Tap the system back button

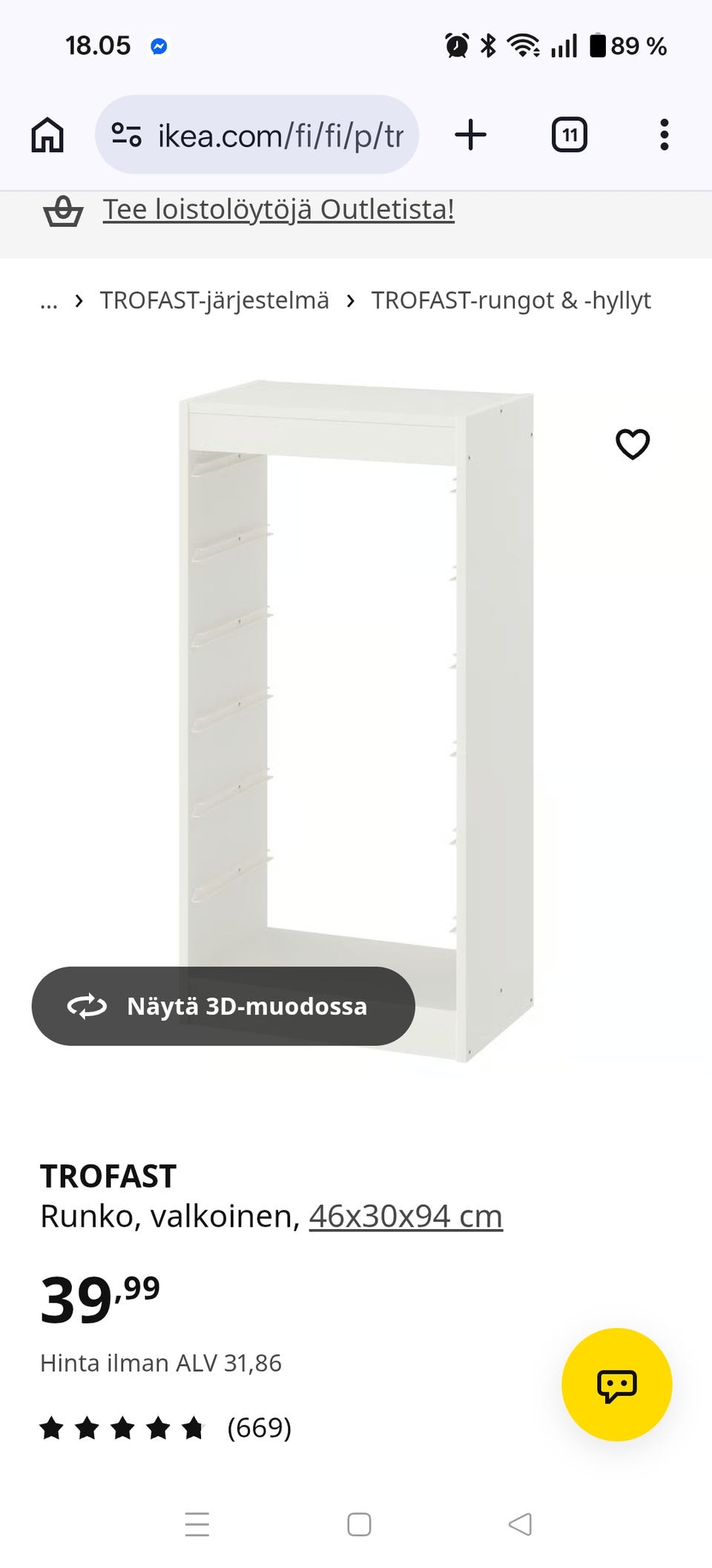[x=520, y=1524]
